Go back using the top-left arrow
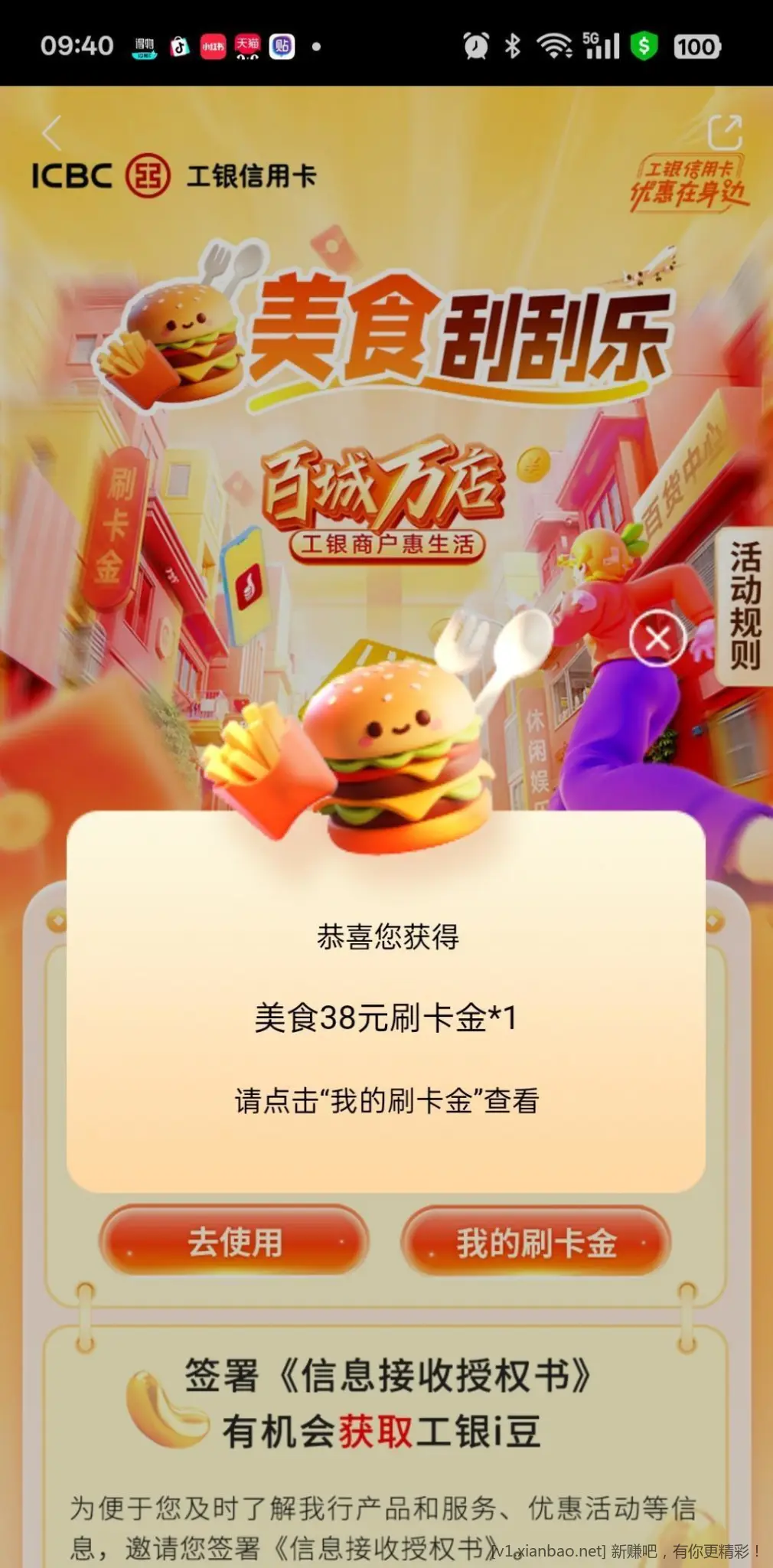The height and width of the screenshot is (1568, 773). 52,133
